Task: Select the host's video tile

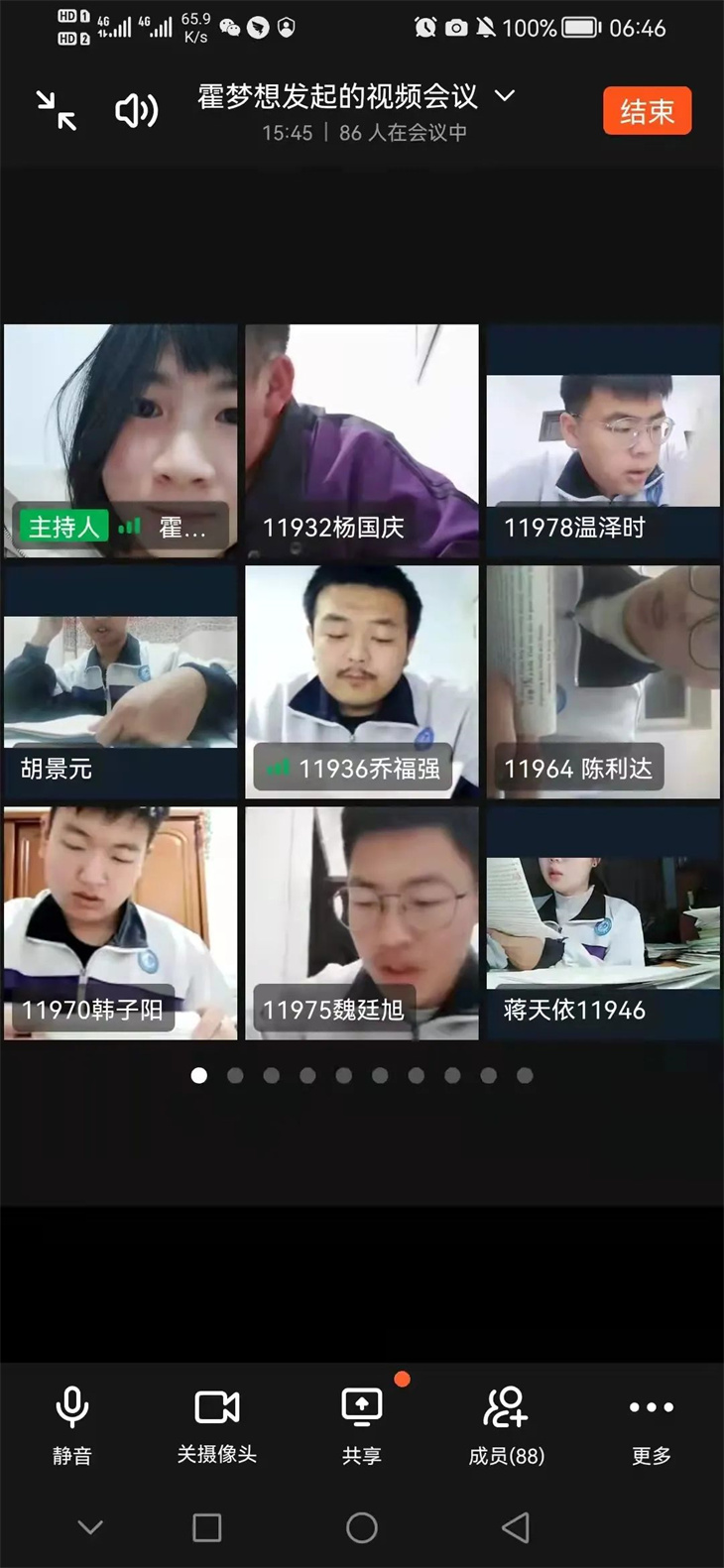Action: [121, 440]
